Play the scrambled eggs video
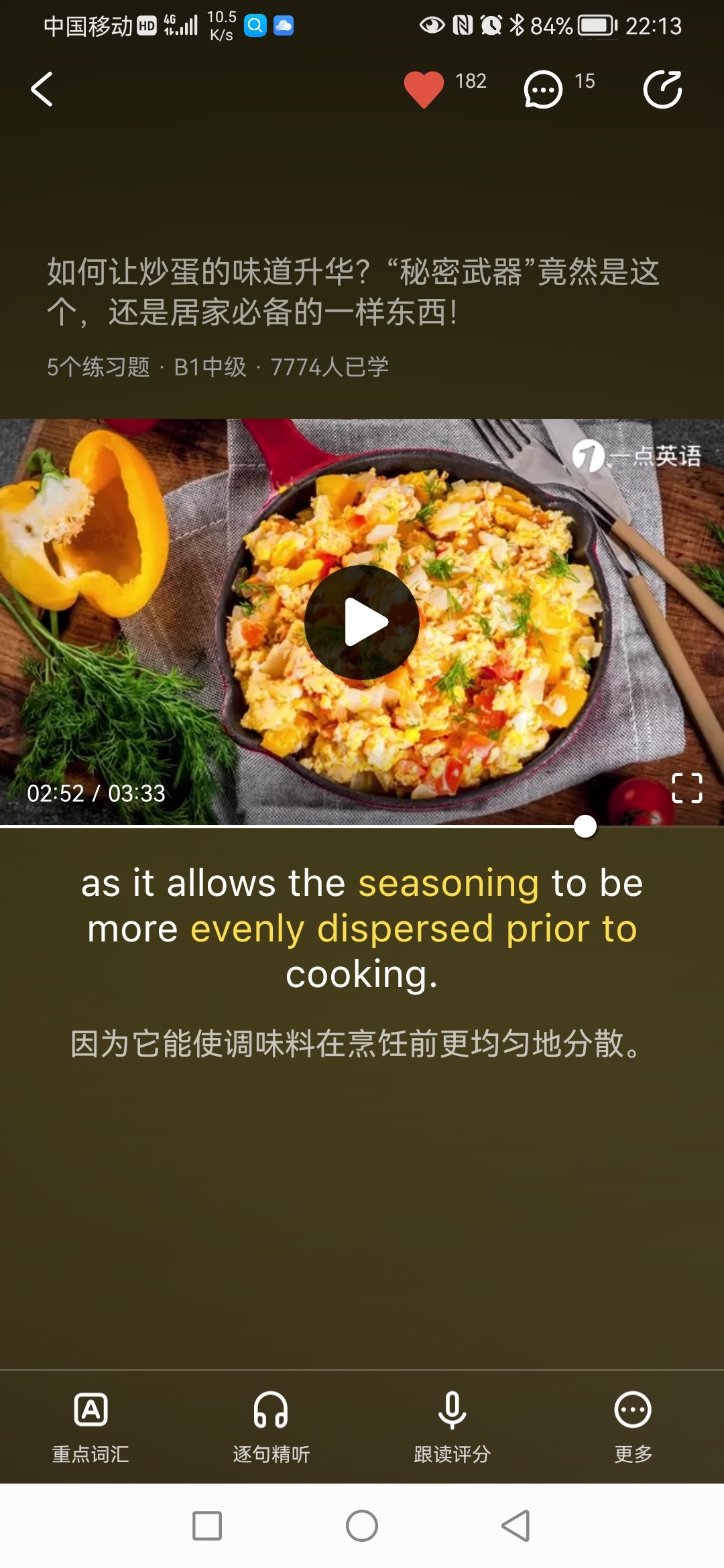The width and height of the screenshot is (724, 1568). click(362, 622)
